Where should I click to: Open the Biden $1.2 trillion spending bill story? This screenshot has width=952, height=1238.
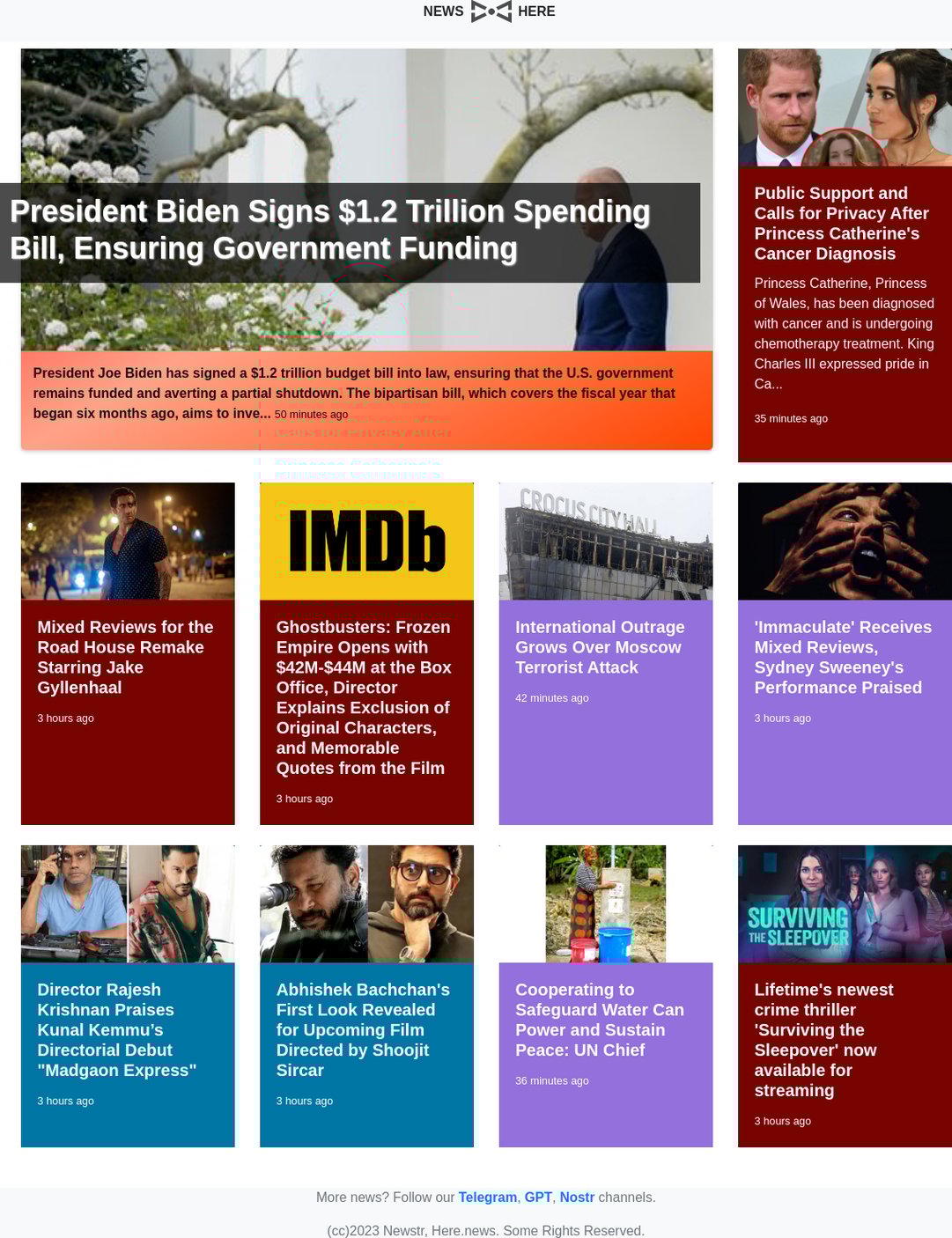tap(330, 230)
